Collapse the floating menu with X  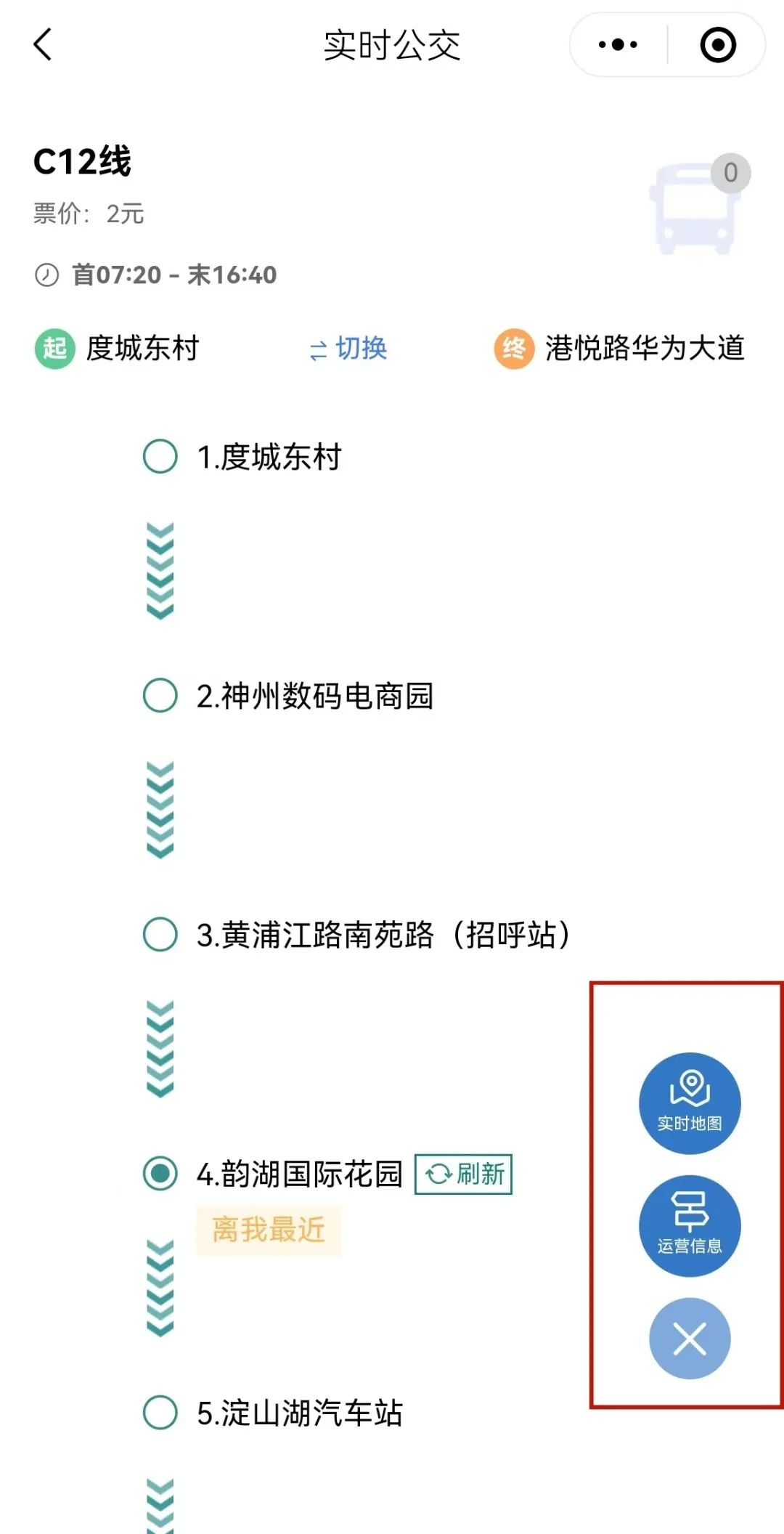click(689, 1338)
